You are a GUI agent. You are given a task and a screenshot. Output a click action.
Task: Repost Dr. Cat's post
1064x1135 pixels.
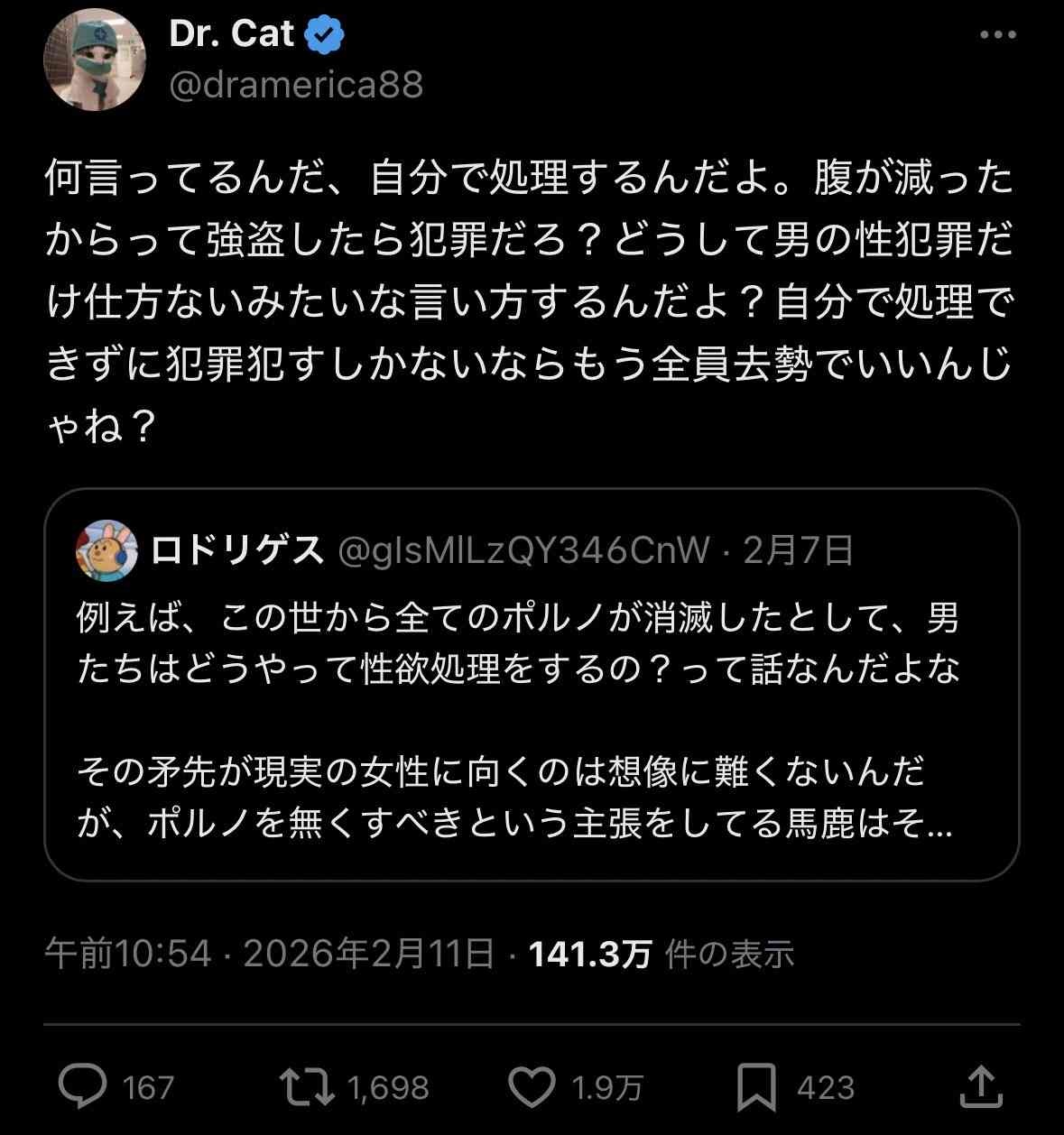pyautogui.click(x=309, y=1086)
